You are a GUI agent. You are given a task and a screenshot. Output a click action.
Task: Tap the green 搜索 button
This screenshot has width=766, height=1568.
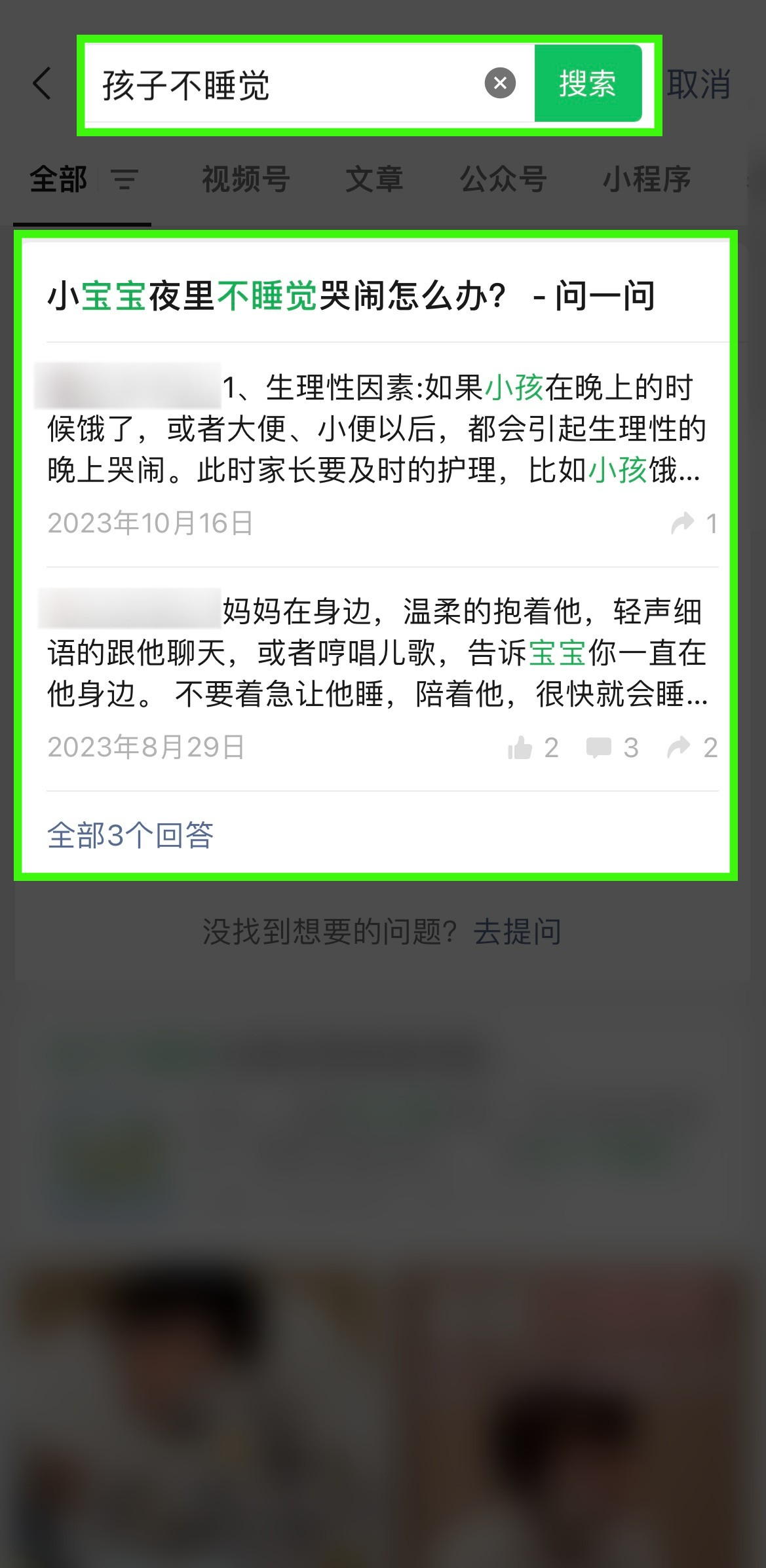click(588, 83)
